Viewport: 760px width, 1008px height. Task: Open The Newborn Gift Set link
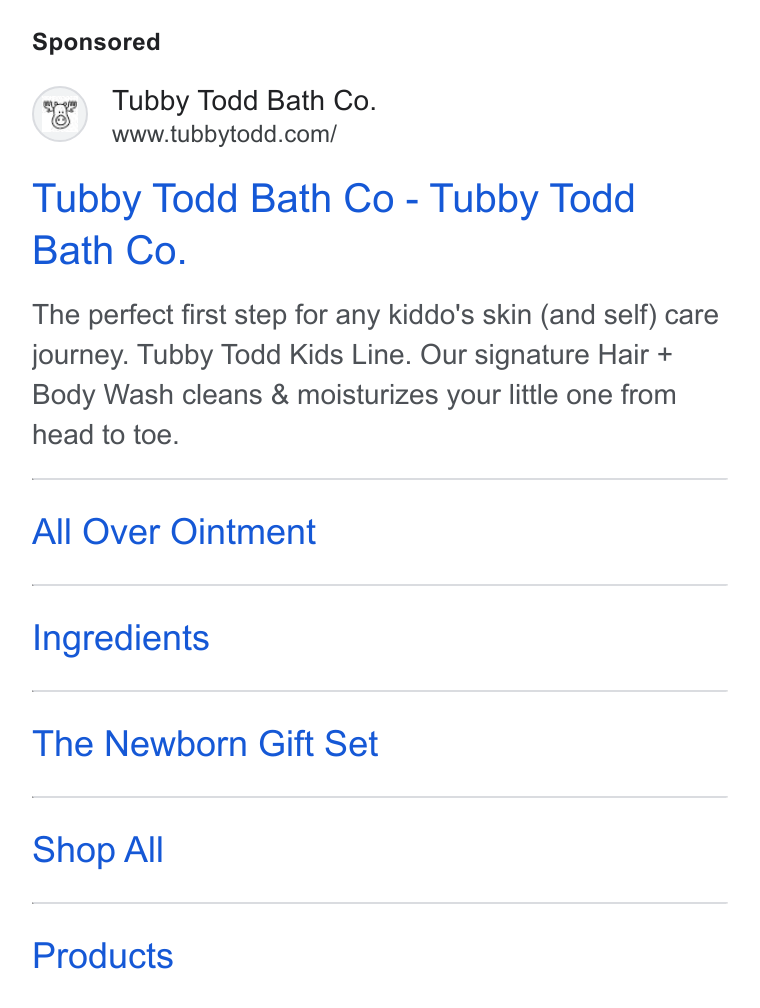[x=205, y=744]
